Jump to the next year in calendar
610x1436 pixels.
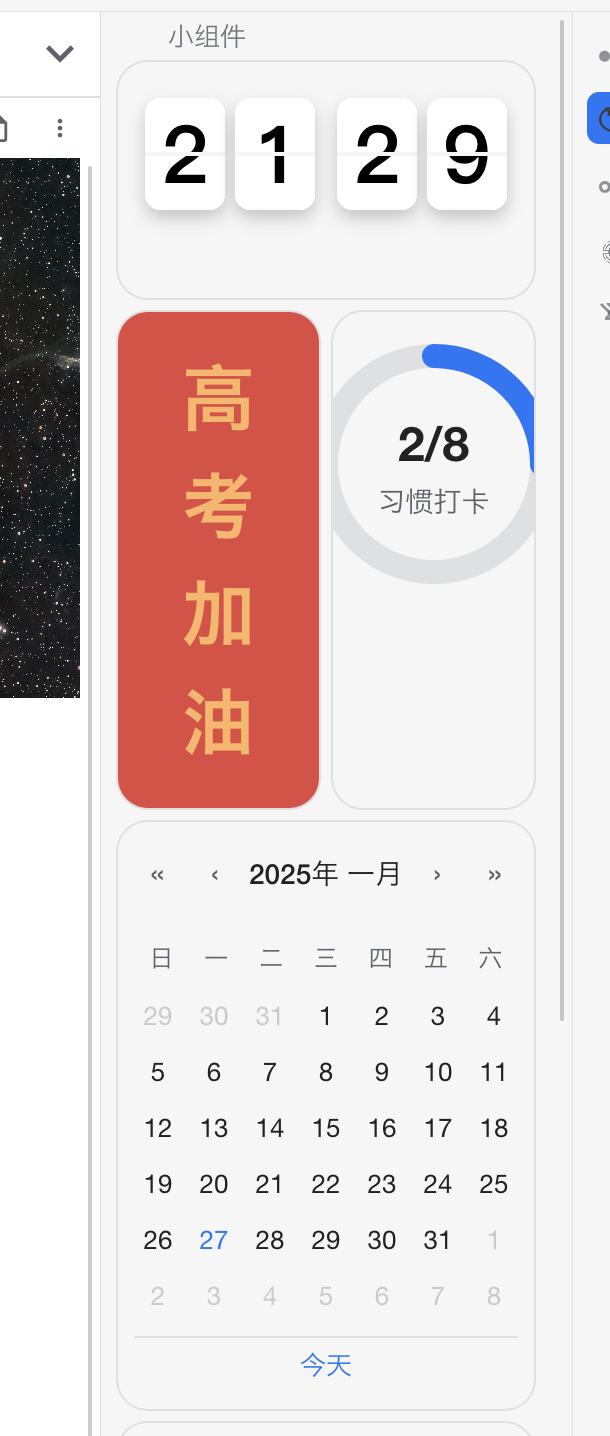pyautogui.click(x=494, y=875)
